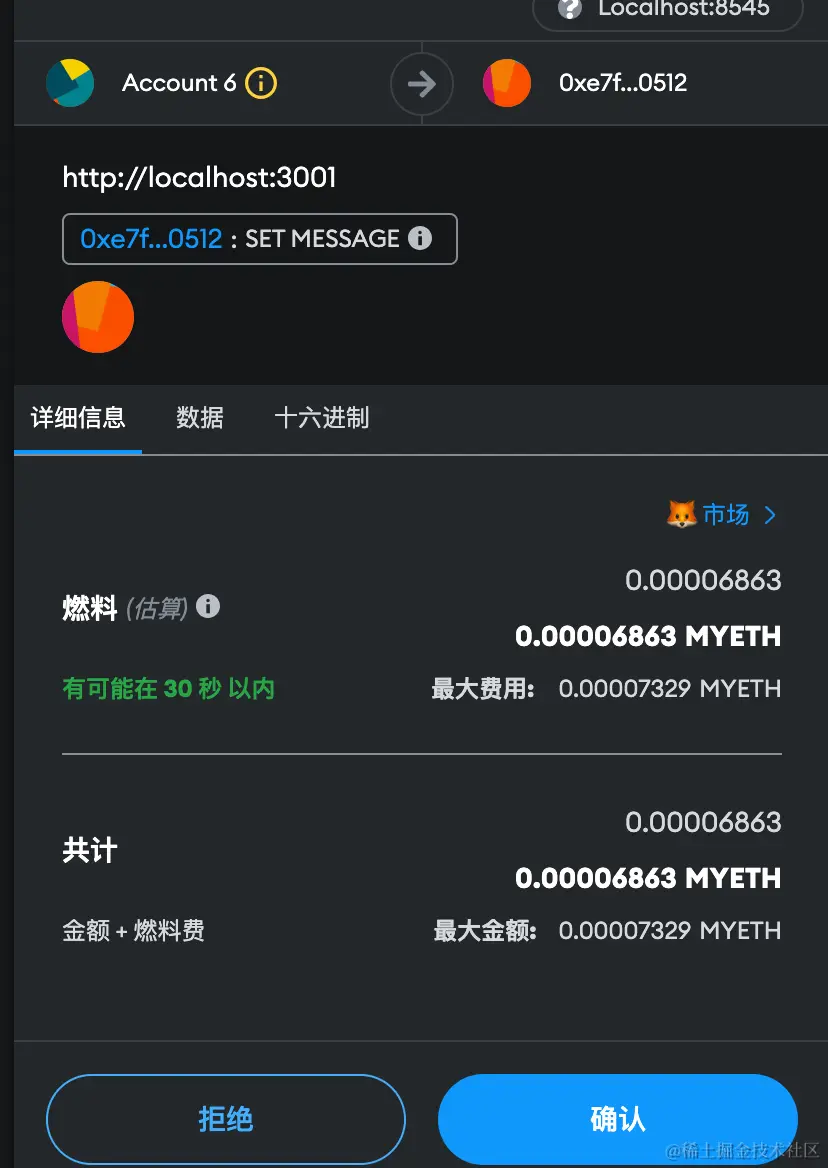The width and height of the screenshot is (828, 1168).
Task: Confirm the transaction with 确认
Action: [618, 1119]
